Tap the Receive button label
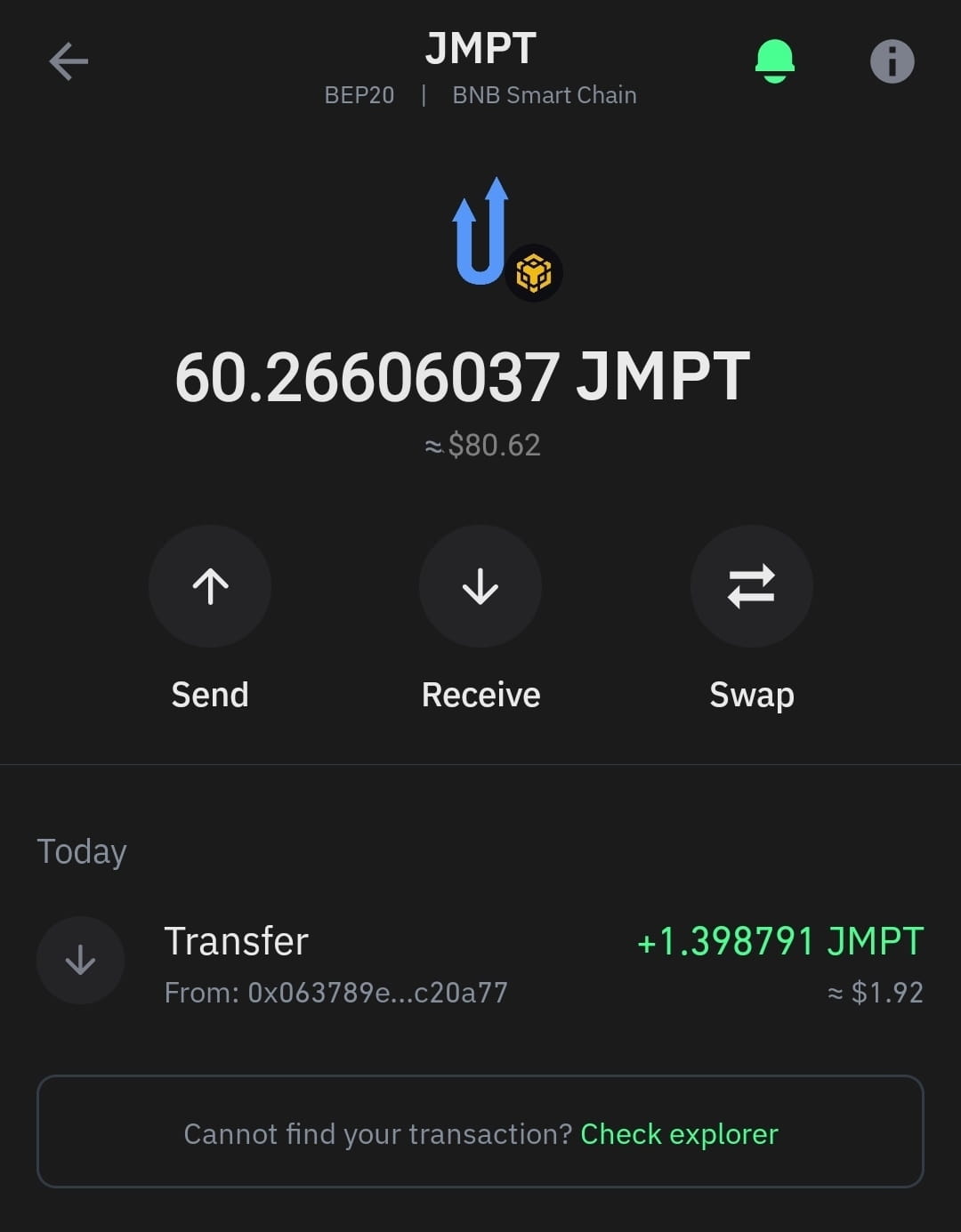This screenshot has height=1232, width=961. pos(480,695)
